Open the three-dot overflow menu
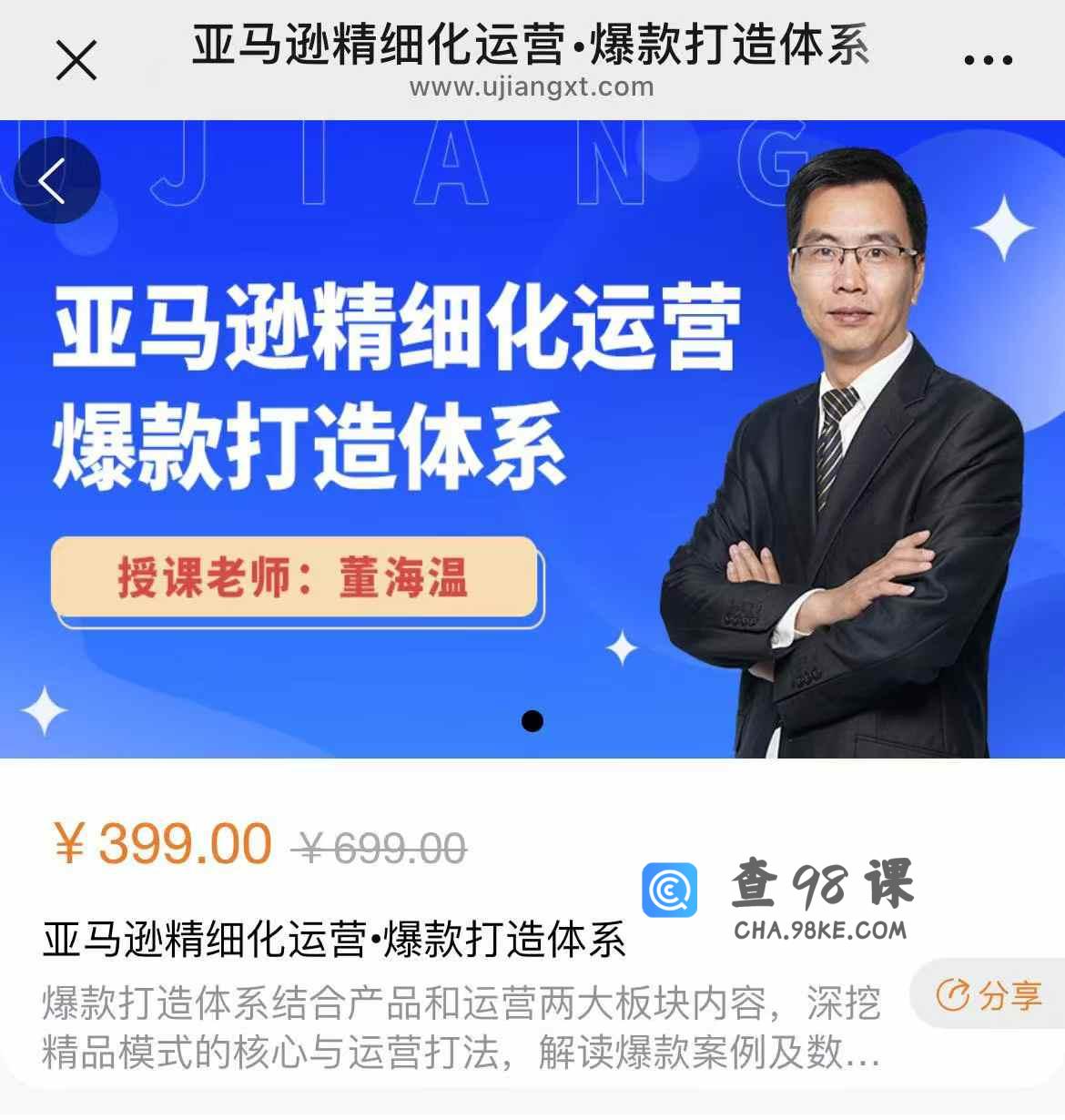The width and height of the screenshot is (1065, 1120). [988, 60]
